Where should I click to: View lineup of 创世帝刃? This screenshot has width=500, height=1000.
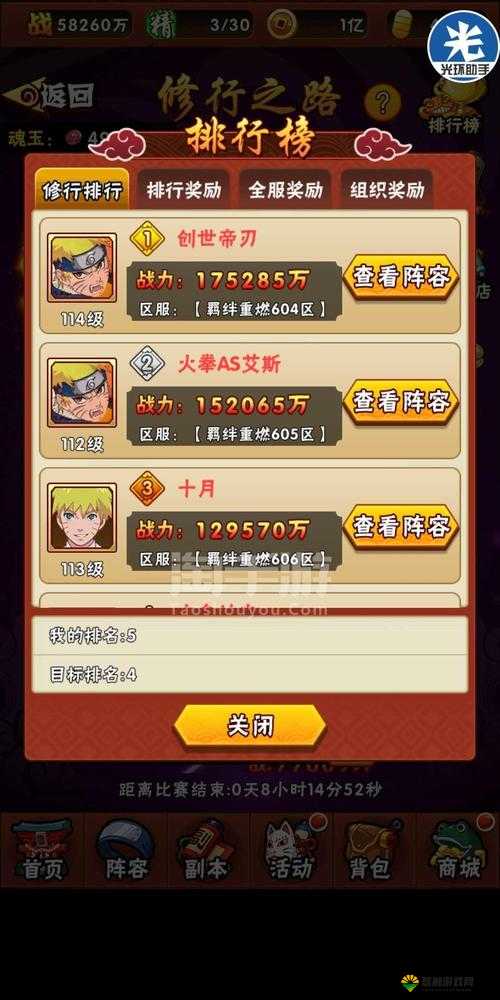402,277
